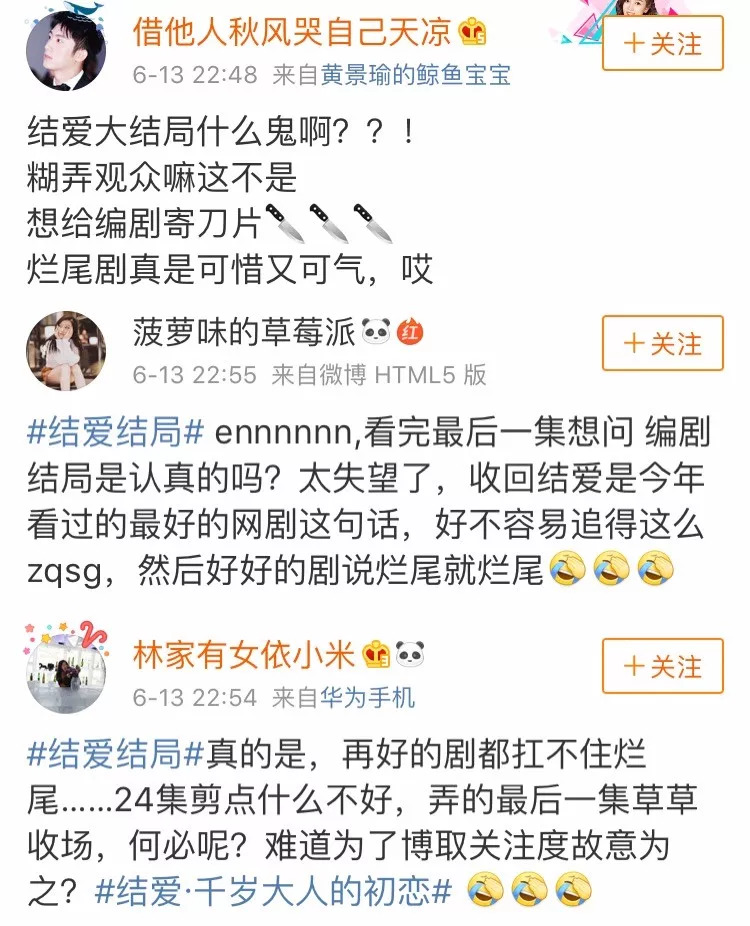Follow user 林家有女依小米
Image resolution: width=750 pixels, height=926 pixels.
coord(662,666)
